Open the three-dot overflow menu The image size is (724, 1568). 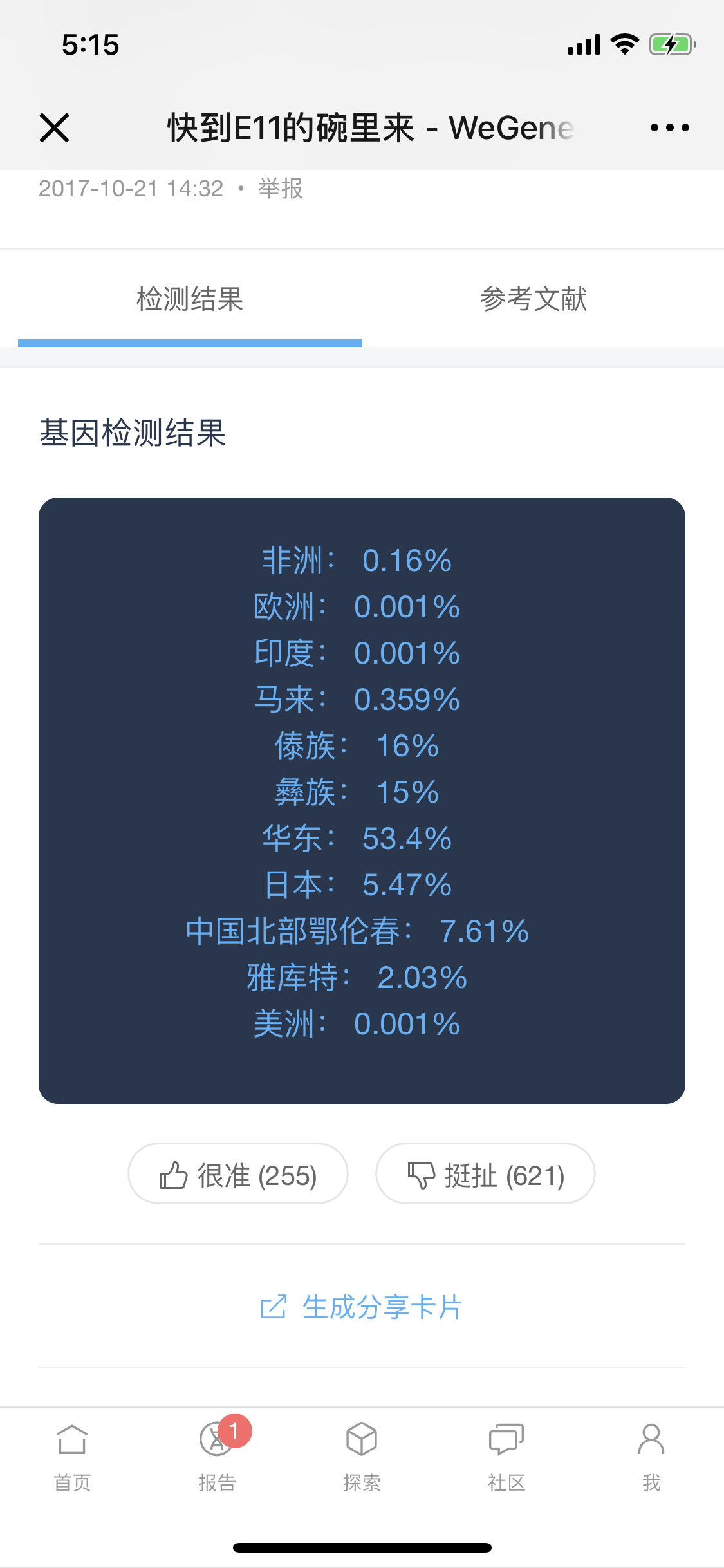tap(669, 127)
